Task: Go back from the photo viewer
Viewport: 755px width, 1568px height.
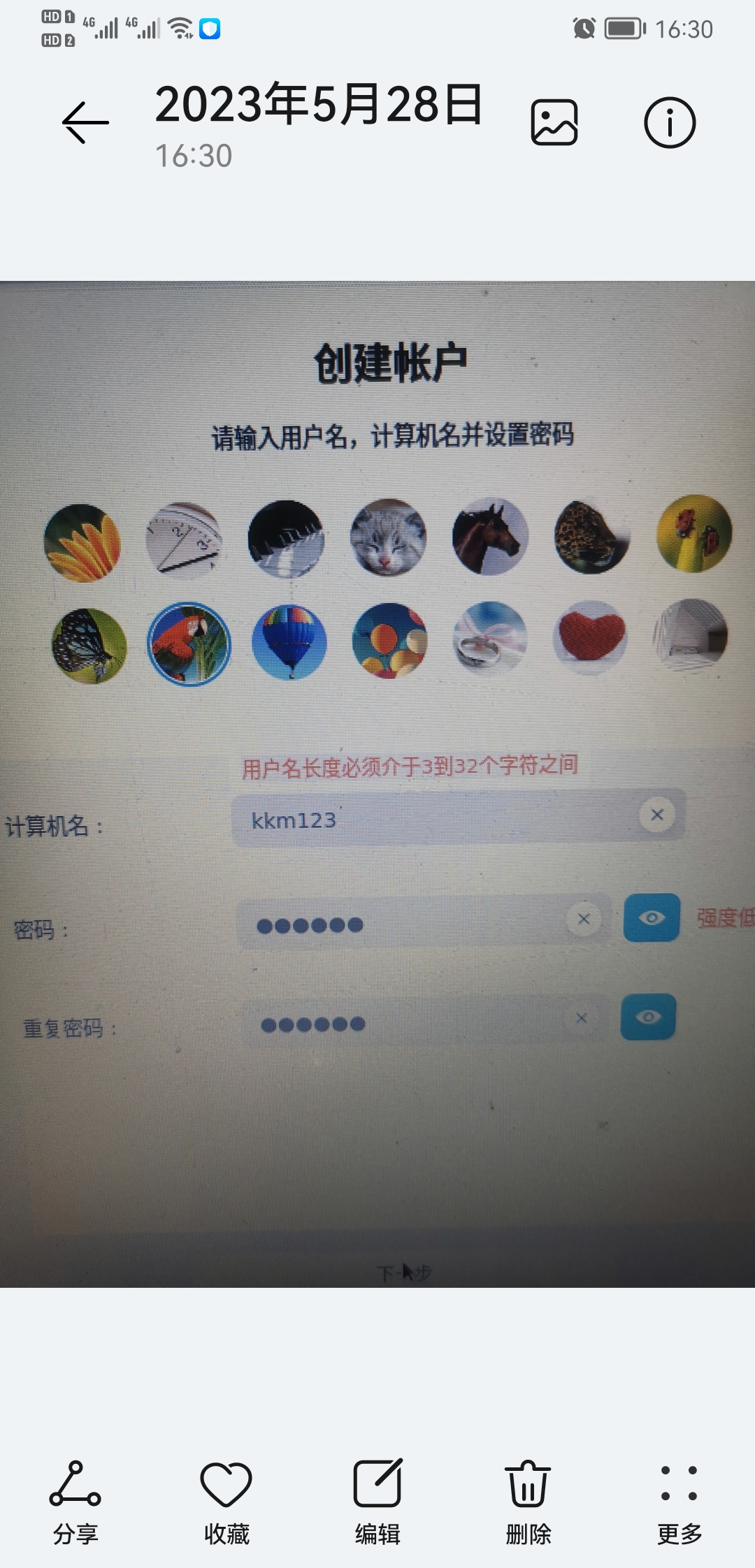Action: coord(85,123)
